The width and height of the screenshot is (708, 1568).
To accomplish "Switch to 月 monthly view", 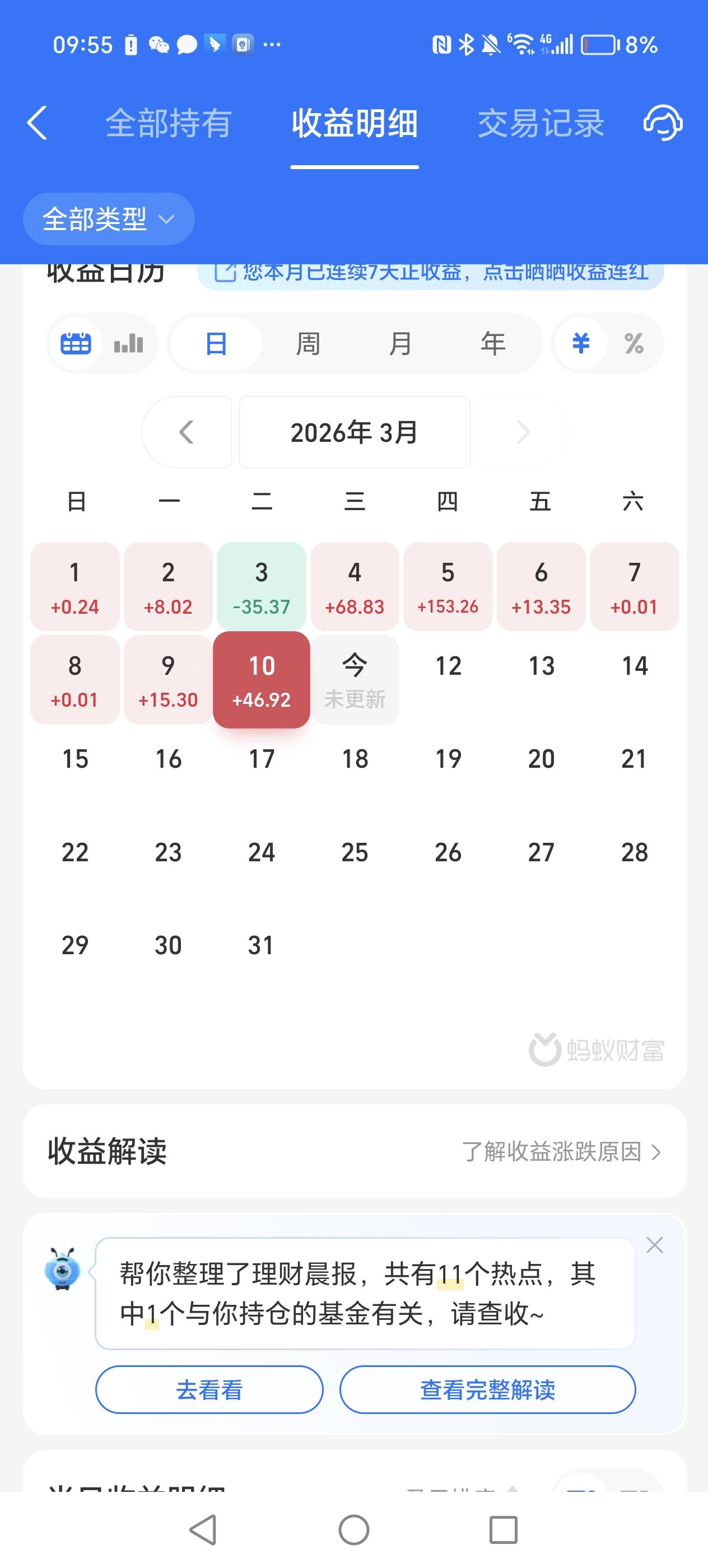I will (400, 343).
